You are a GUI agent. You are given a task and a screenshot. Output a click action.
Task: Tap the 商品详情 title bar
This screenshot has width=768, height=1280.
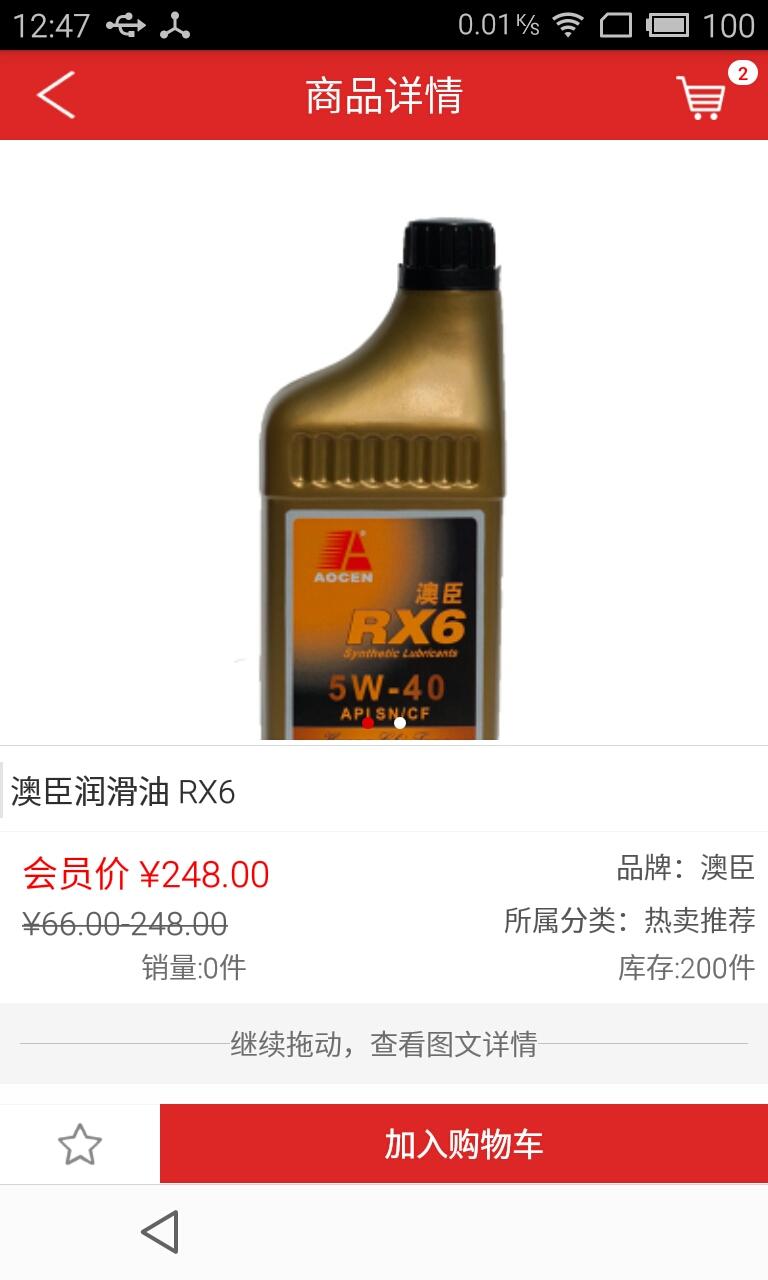(384, 94)
